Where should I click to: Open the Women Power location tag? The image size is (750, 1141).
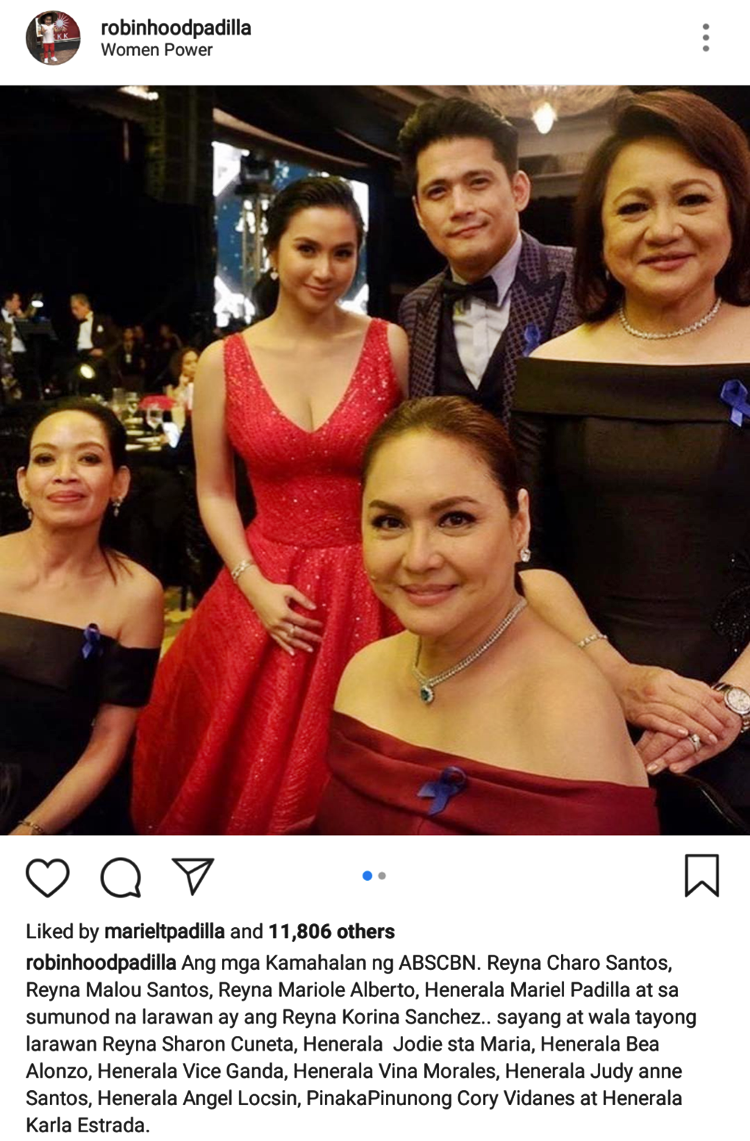pos(156,50)
